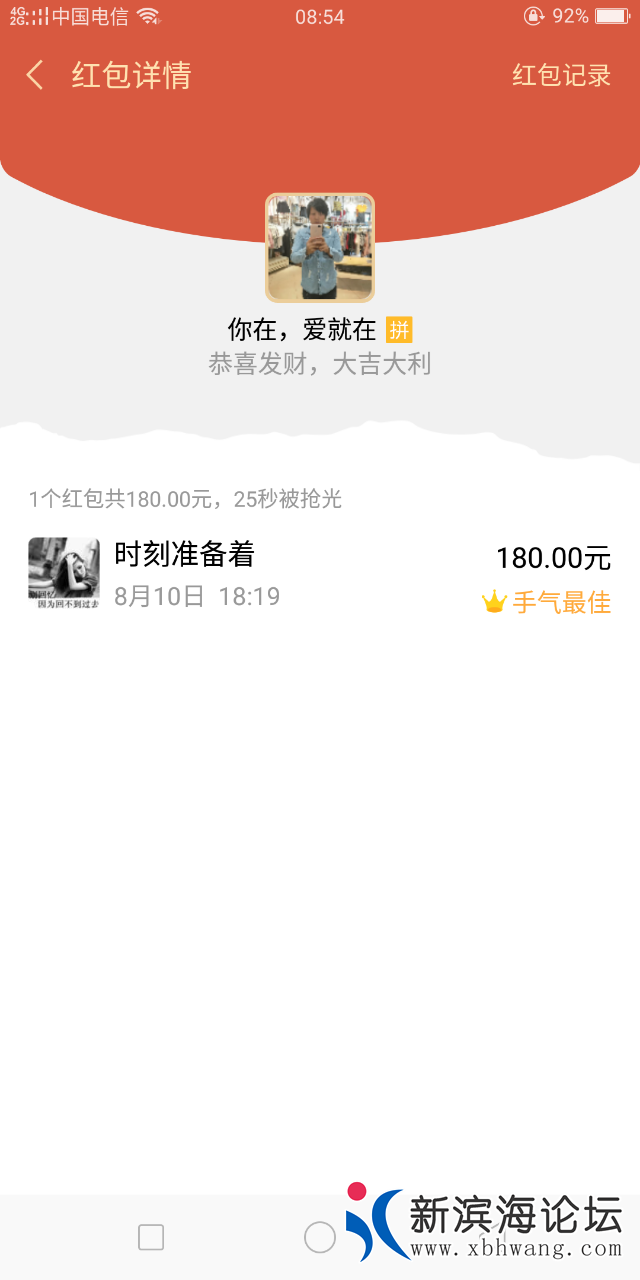Screen dimensions: 640x1280
Task: Open 红包记录 red packet records
Action: click(x=561, y=75)
